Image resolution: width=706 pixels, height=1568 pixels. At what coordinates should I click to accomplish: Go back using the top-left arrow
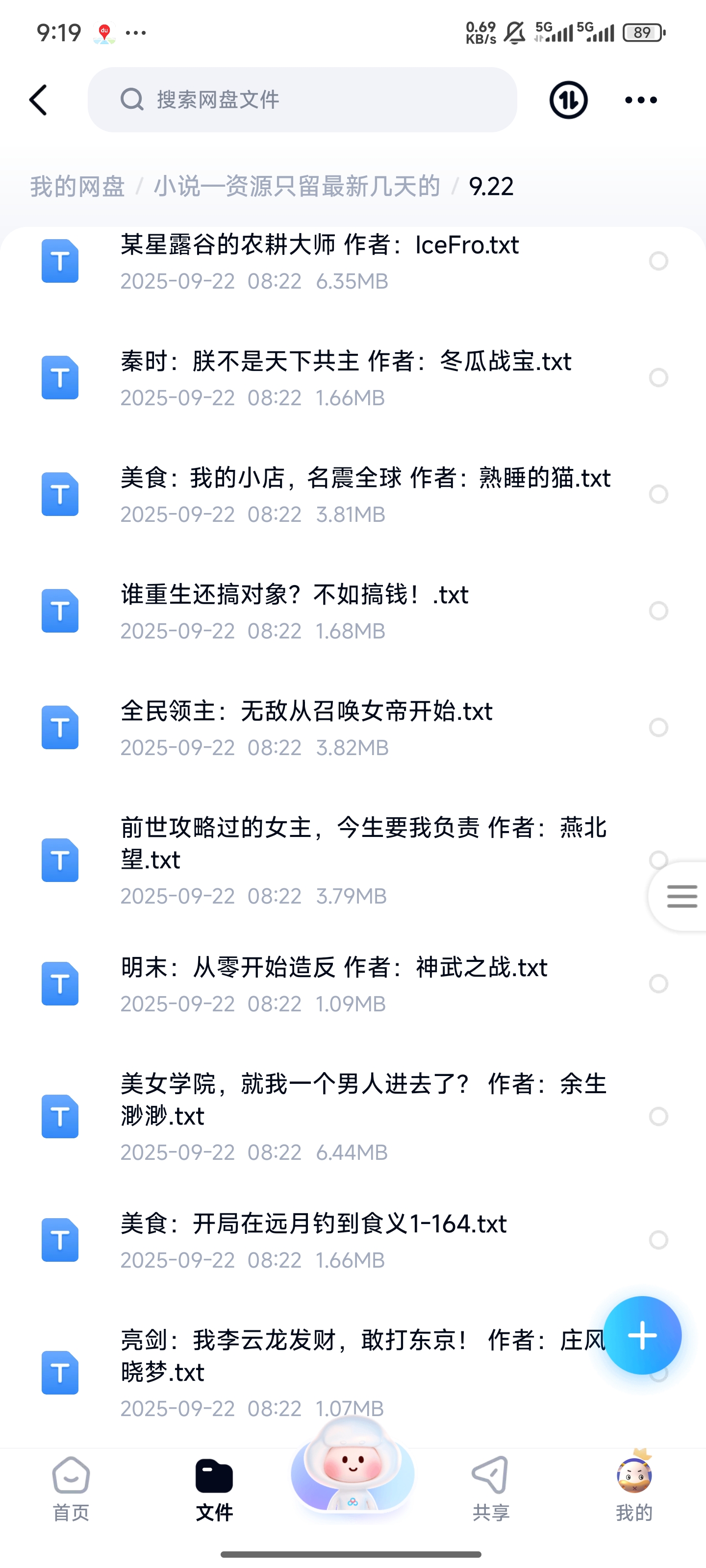(x=38, y=100)
